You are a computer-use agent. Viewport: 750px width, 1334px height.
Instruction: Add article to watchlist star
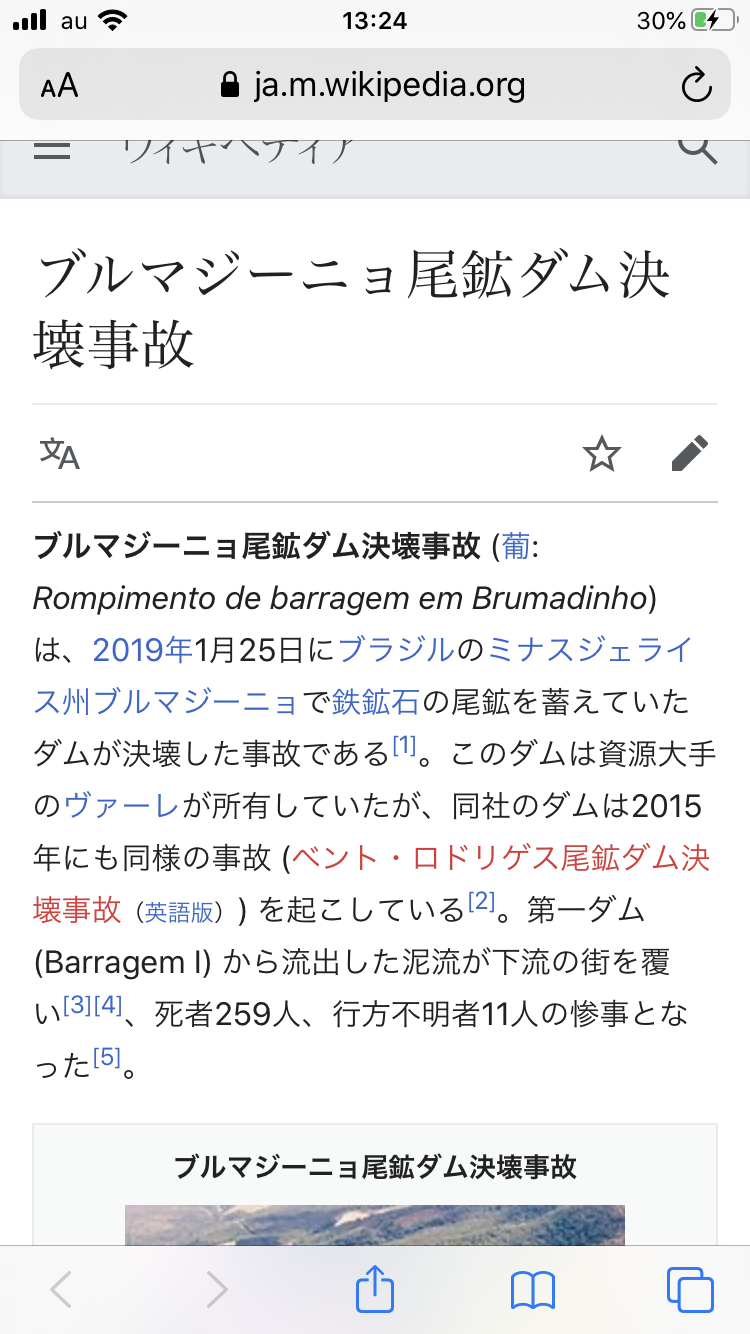(x=602, y=454)
